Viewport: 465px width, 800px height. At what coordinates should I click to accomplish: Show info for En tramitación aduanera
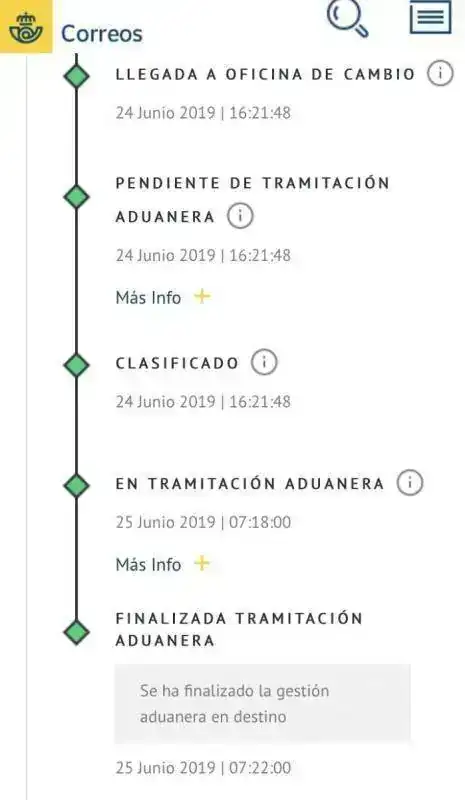(x=410, y=483)
